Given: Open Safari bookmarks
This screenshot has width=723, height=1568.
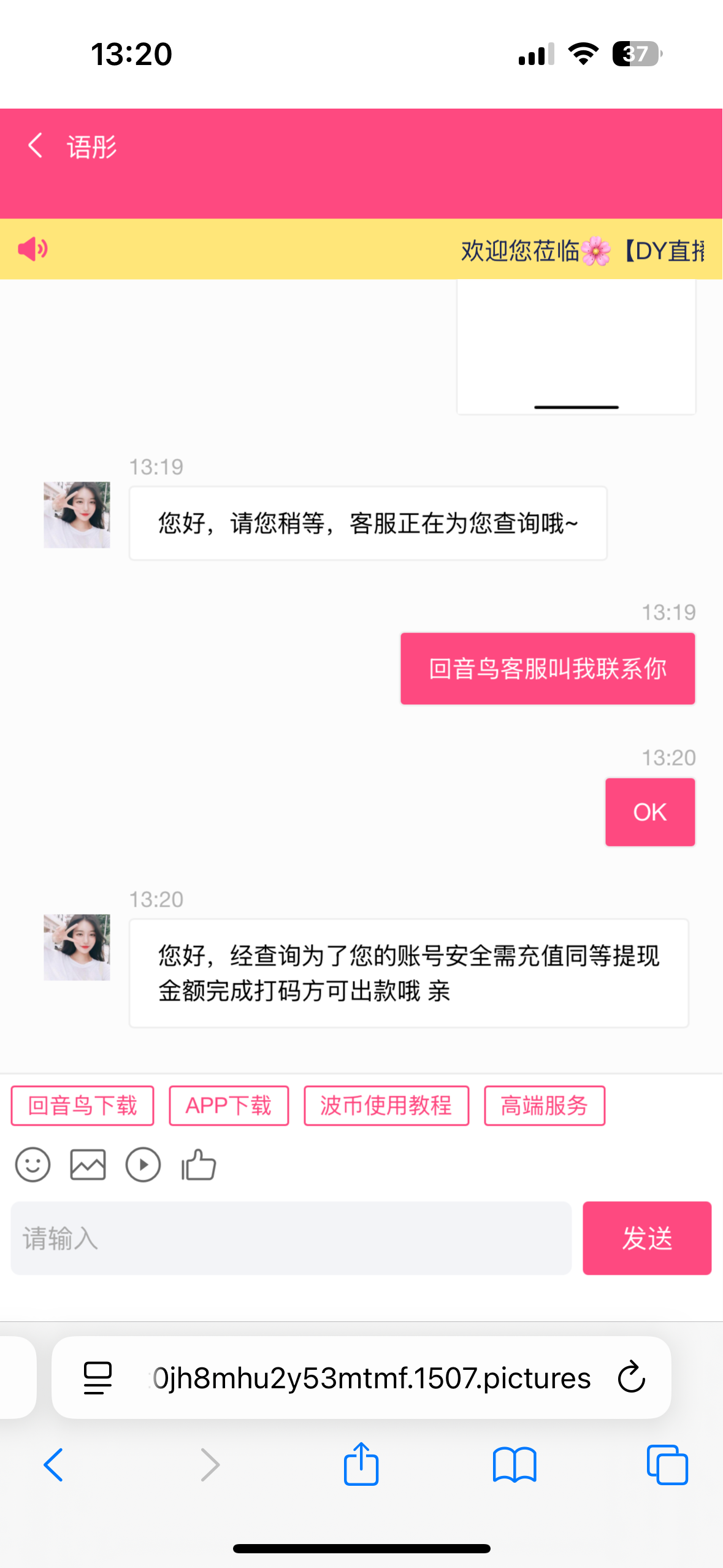Looking at the screenshot, I should click(x=514, y=1465).
